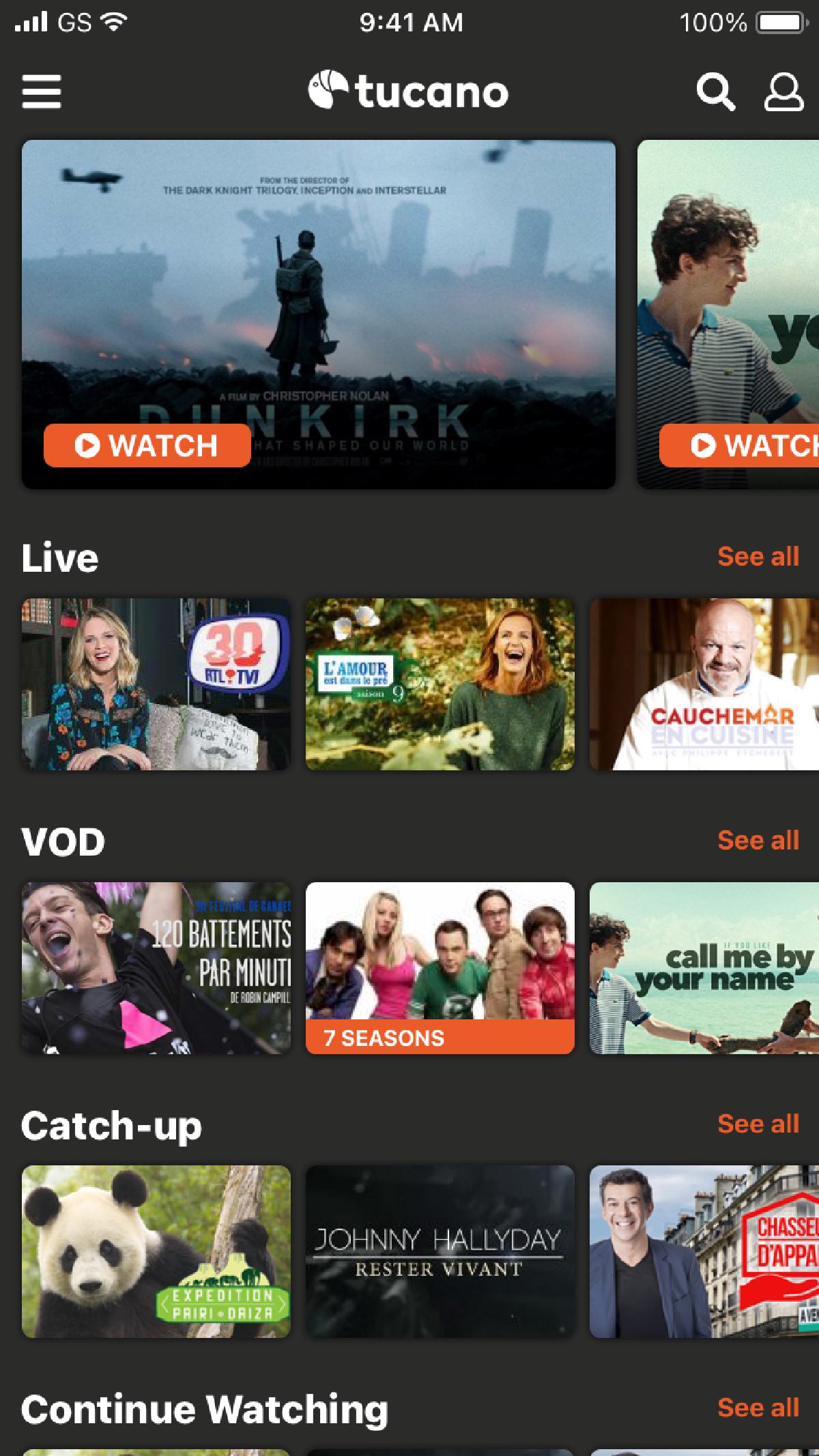Tap WATCH on the Dunkirk banner
This screenshot has width=819, height=1456.
(147, 446)
